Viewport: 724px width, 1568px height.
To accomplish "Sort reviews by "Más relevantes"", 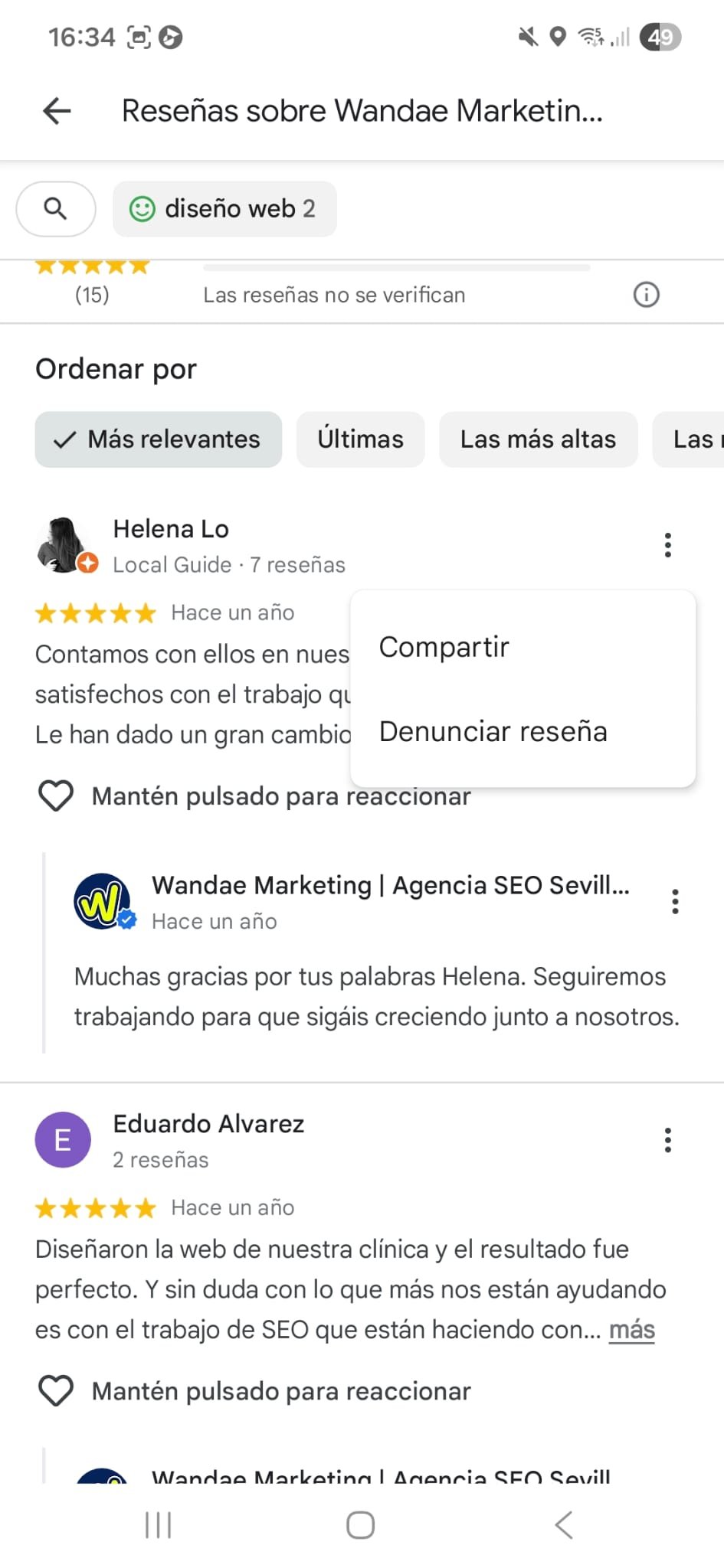I will click(x=159, y=439).
